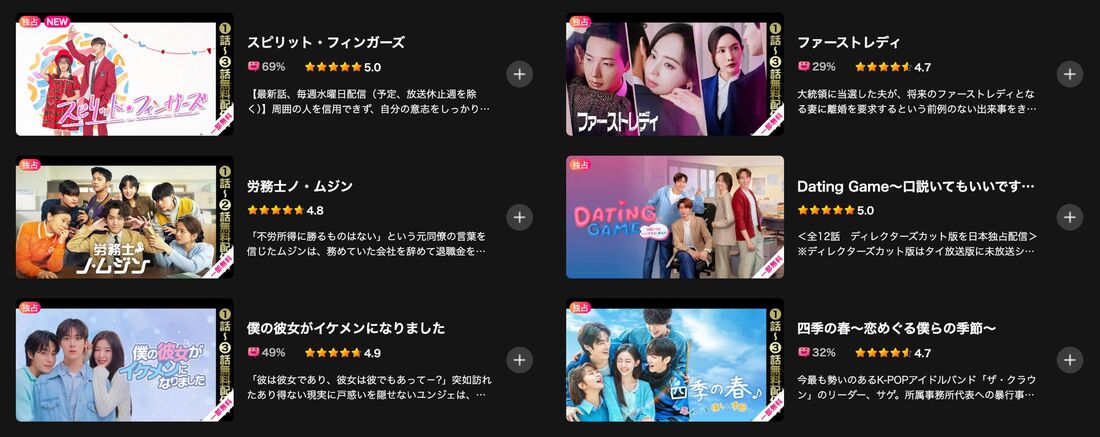Add Dating Game to my list
The width and height of the screenshot is (1100, 437).
click(1070, 217)
